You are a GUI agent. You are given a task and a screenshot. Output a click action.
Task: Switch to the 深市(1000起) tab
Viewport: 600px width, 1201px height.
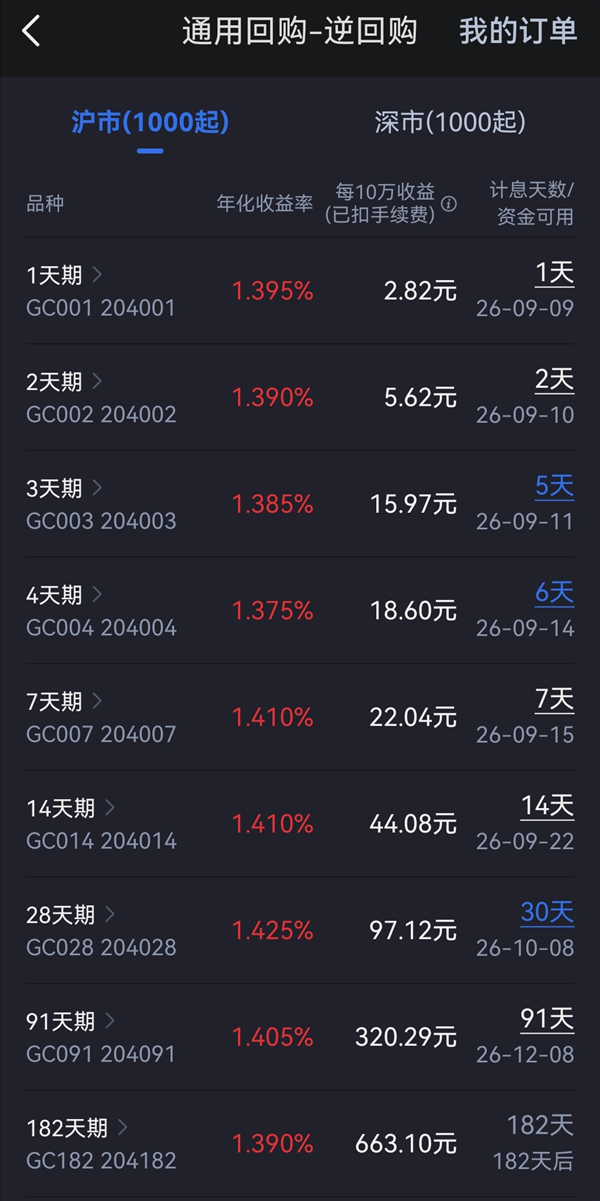click(450, 123)
